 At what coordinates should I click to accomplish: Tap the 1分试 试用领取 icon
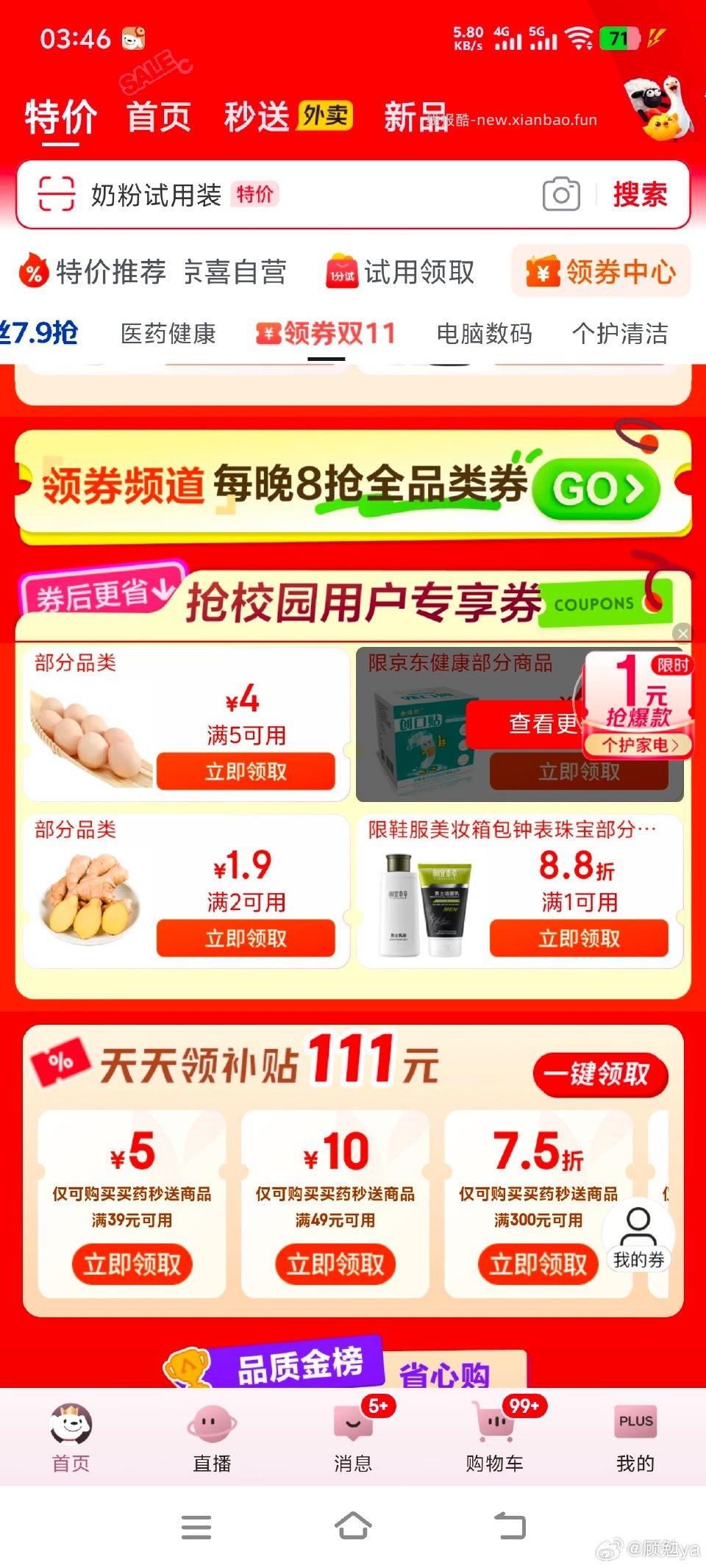coord(340,272)
